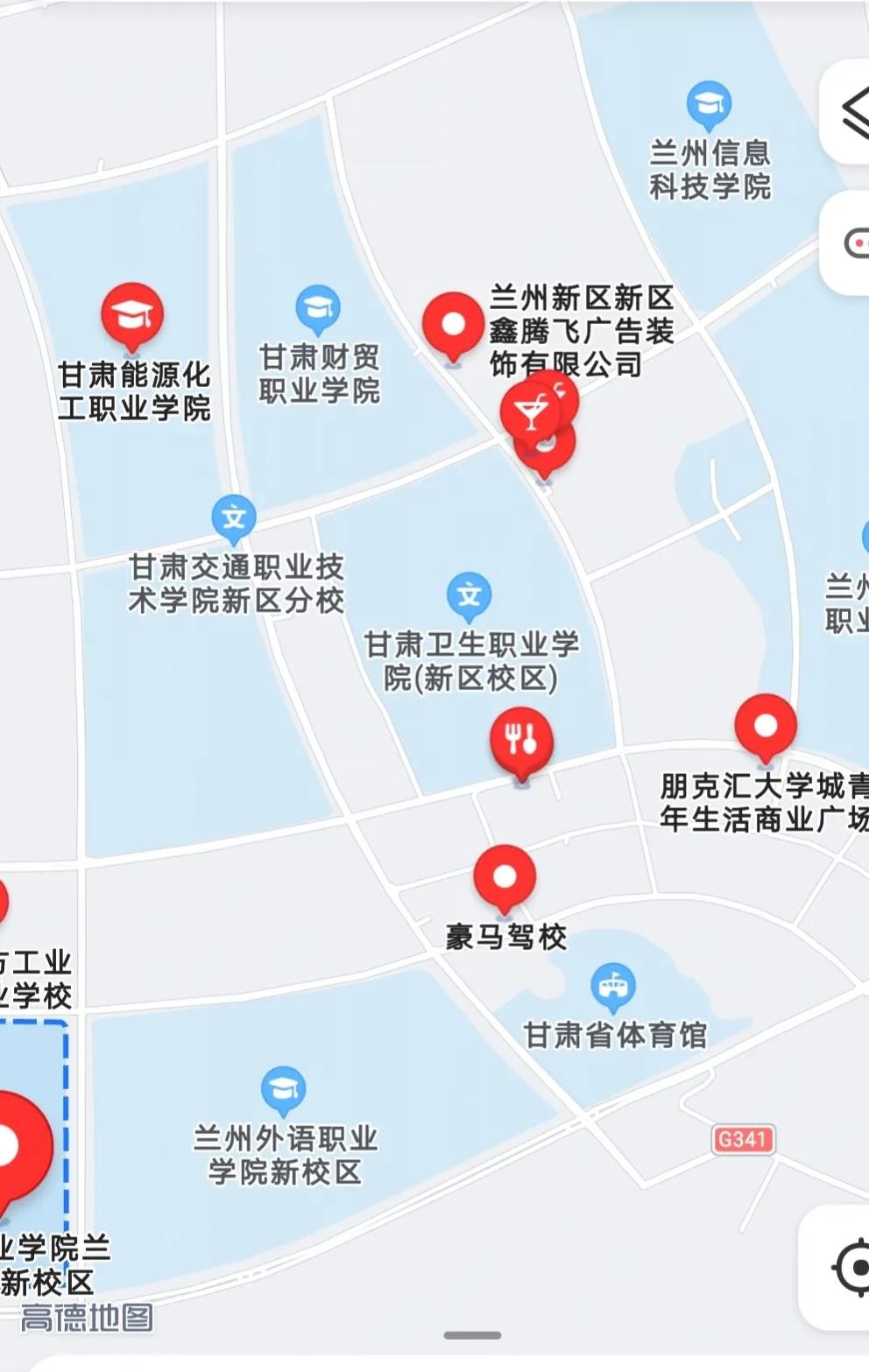Tap the large selected location pin
Image resolution: width=869 pixels, height=1372 pixels.
pos(13,1144)
